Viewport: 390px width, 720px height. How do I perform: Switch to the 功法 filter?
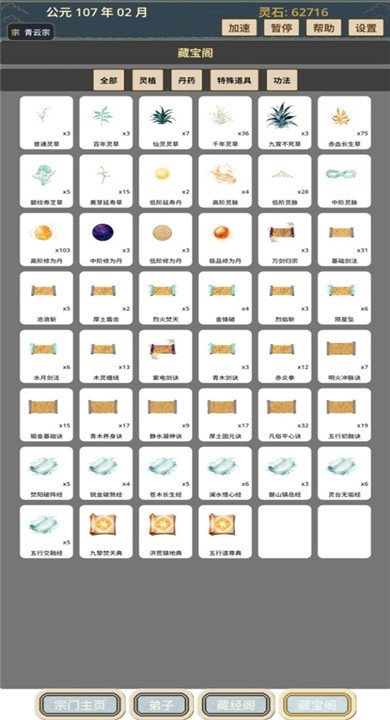[x=282, y=80]
